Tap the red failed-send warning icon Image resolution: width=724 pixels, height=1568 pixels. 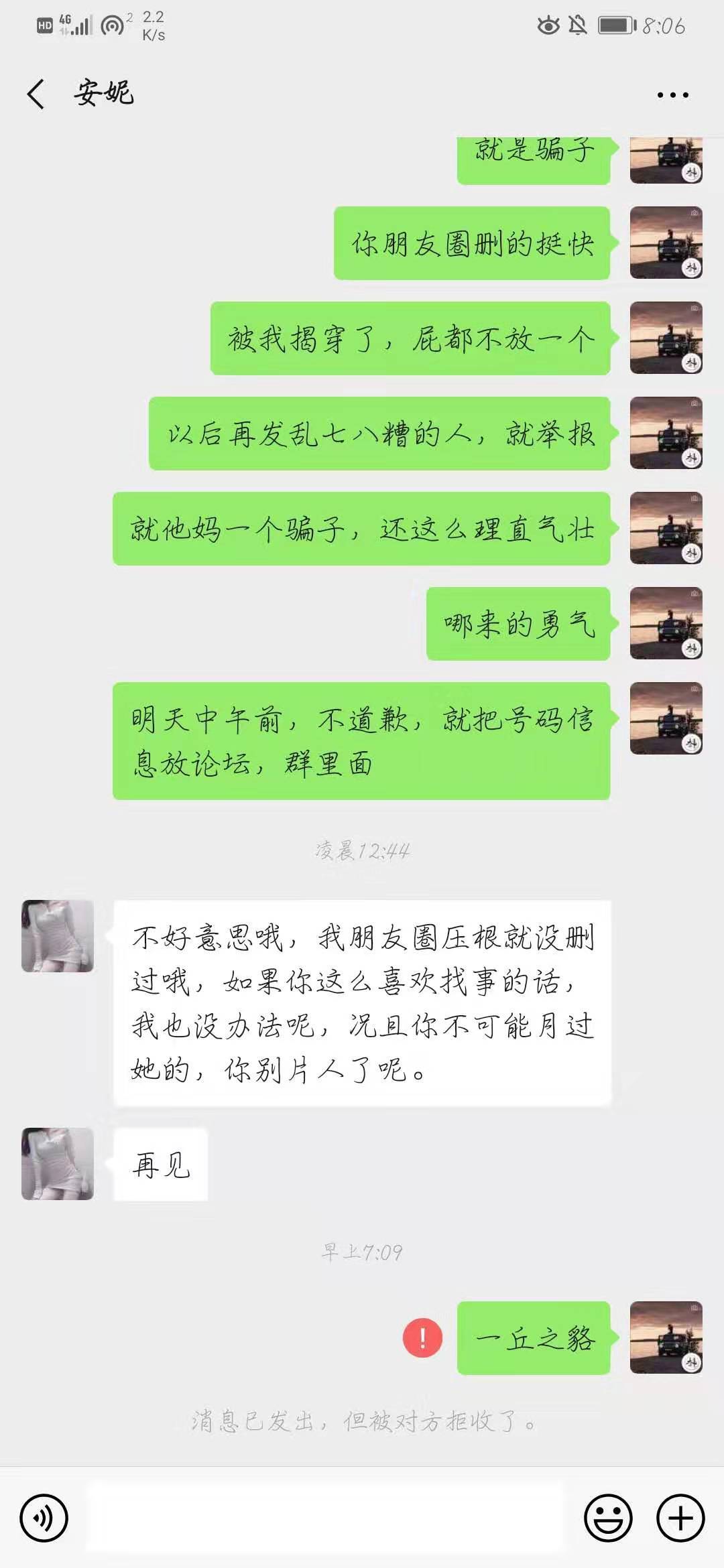(x=422, y=1338)
